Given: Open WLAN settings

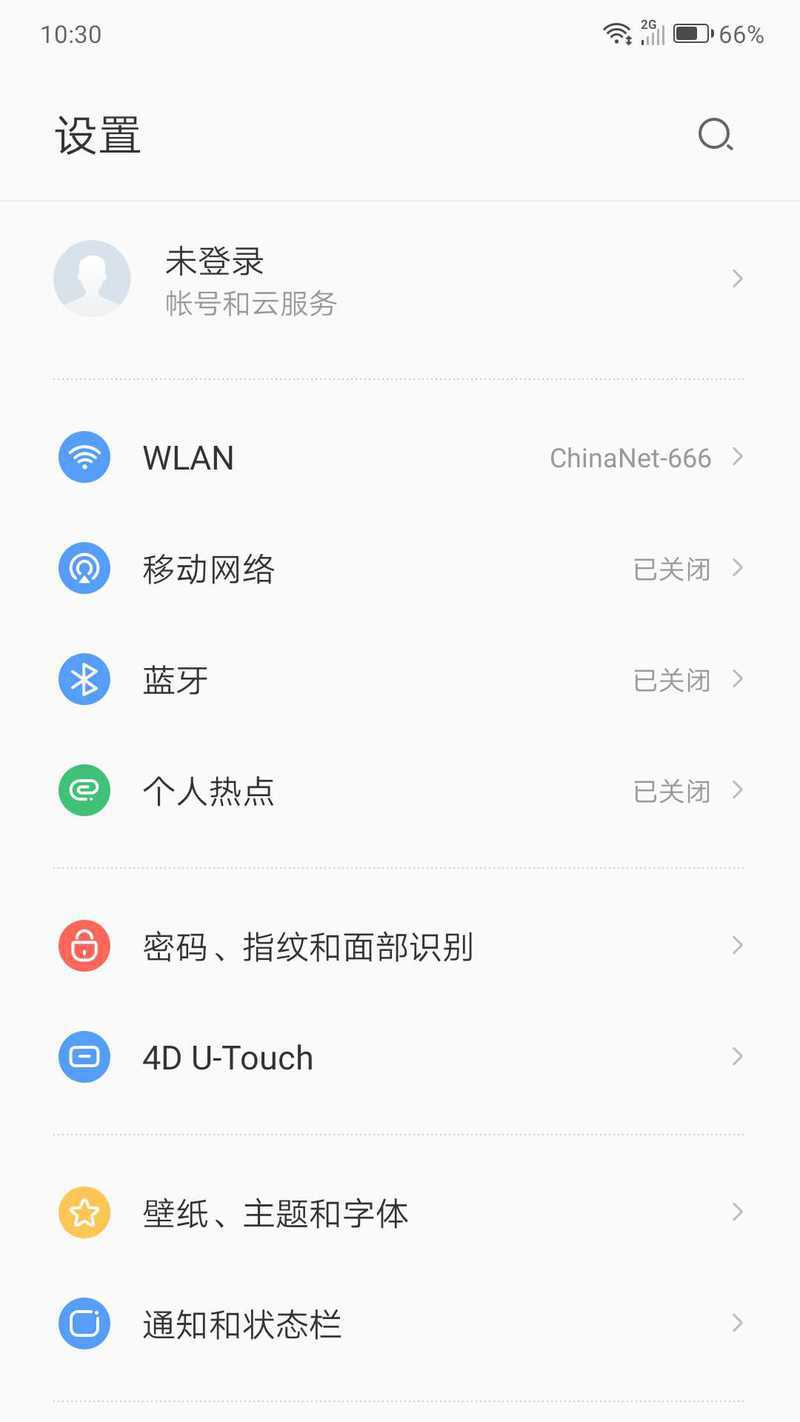Looking at the screenshot, I should [x=400, y=458].
